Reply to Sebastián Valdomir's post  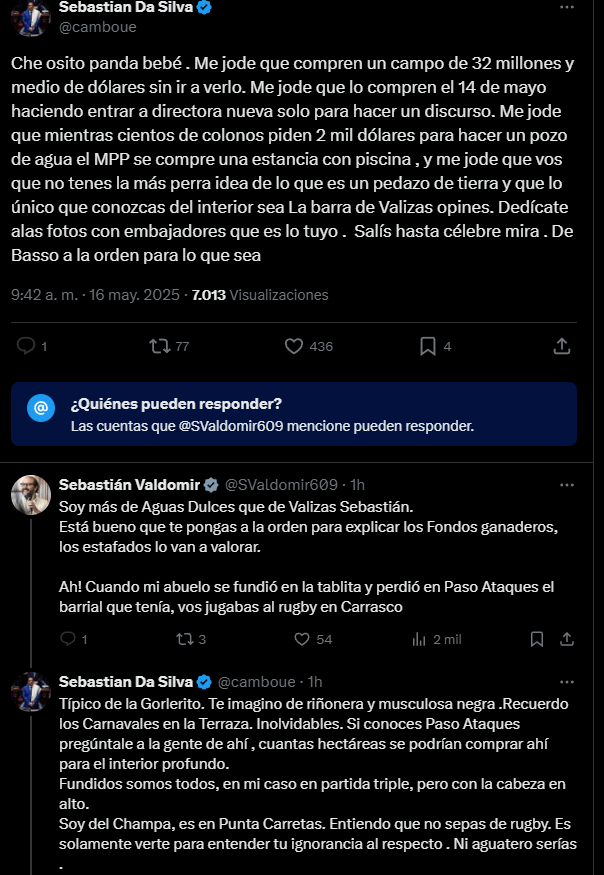[68, 639]
